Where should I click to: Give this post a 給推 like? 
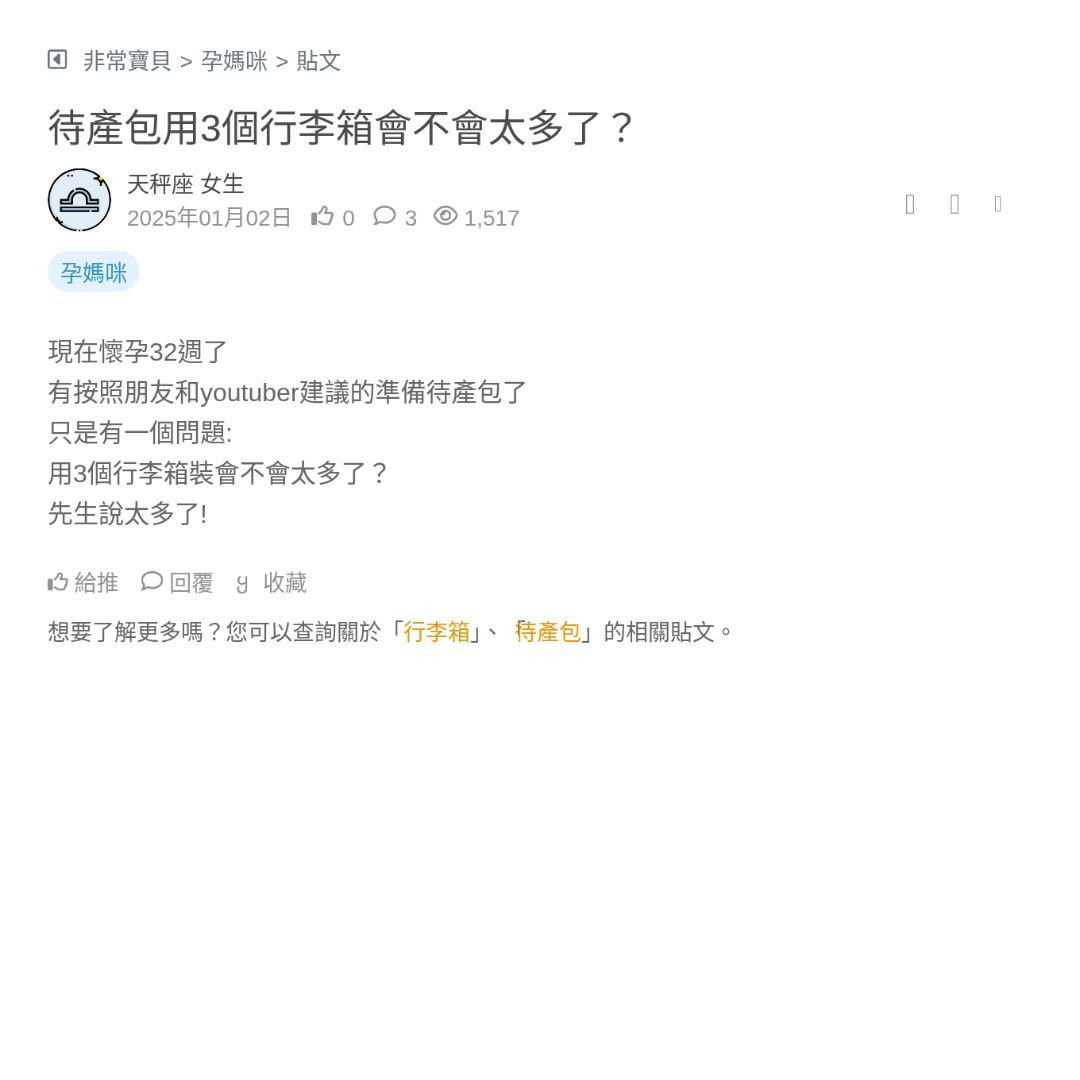point(83,582)
